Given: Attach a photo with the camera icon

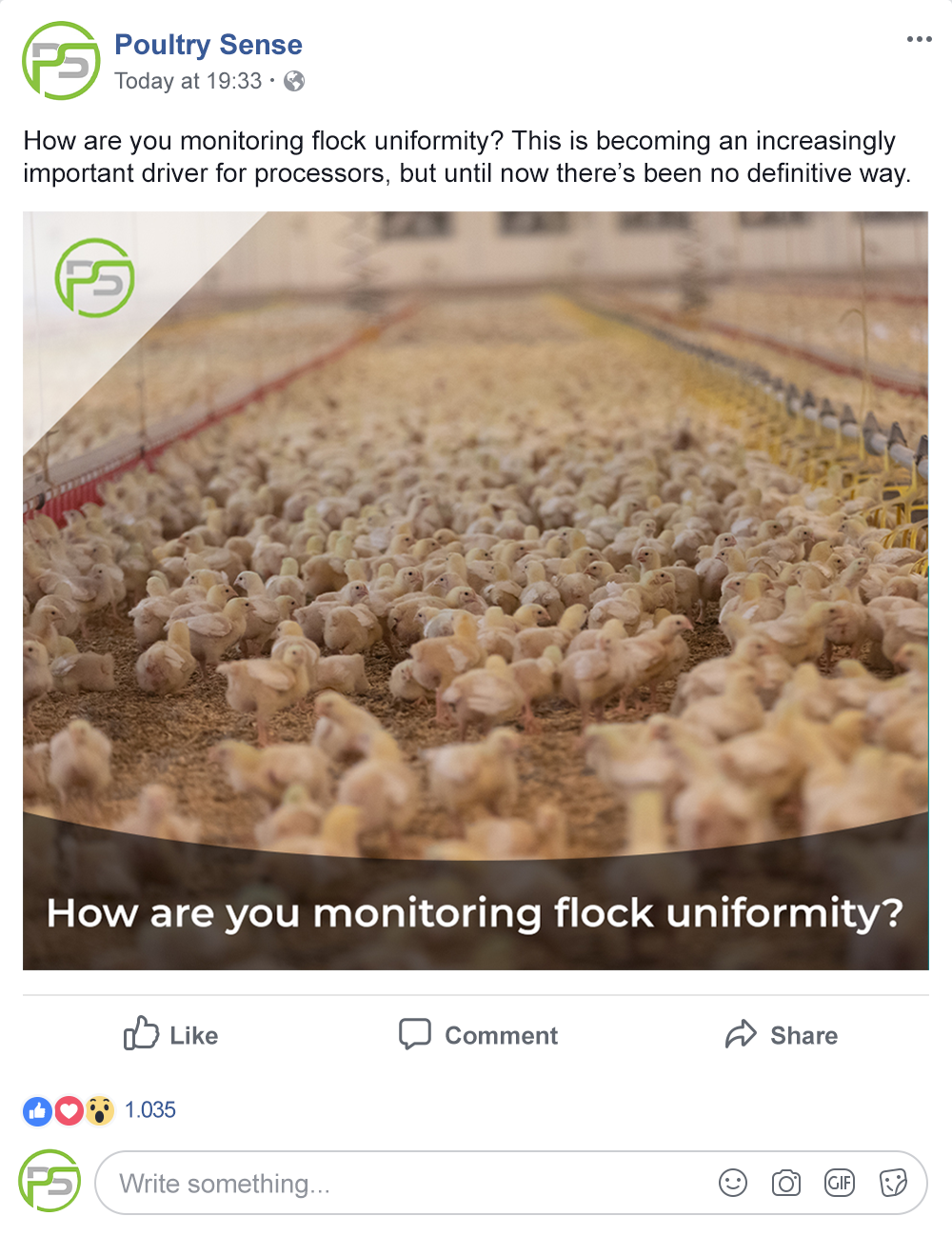Looking at the screenshot, I should tap(786, 1184).
